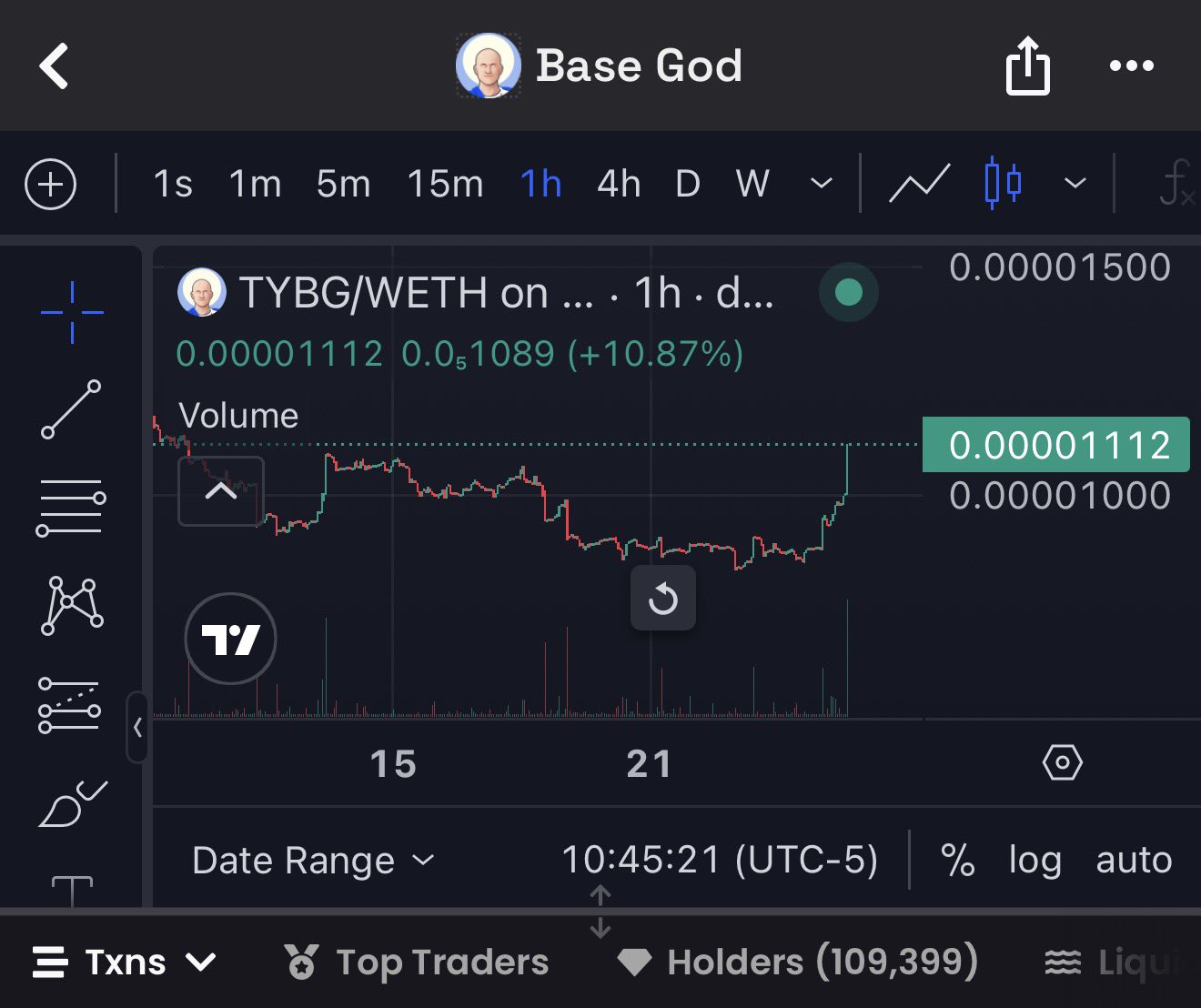
Task: Select the weekly W interval
Action: (x=752, y=185)
